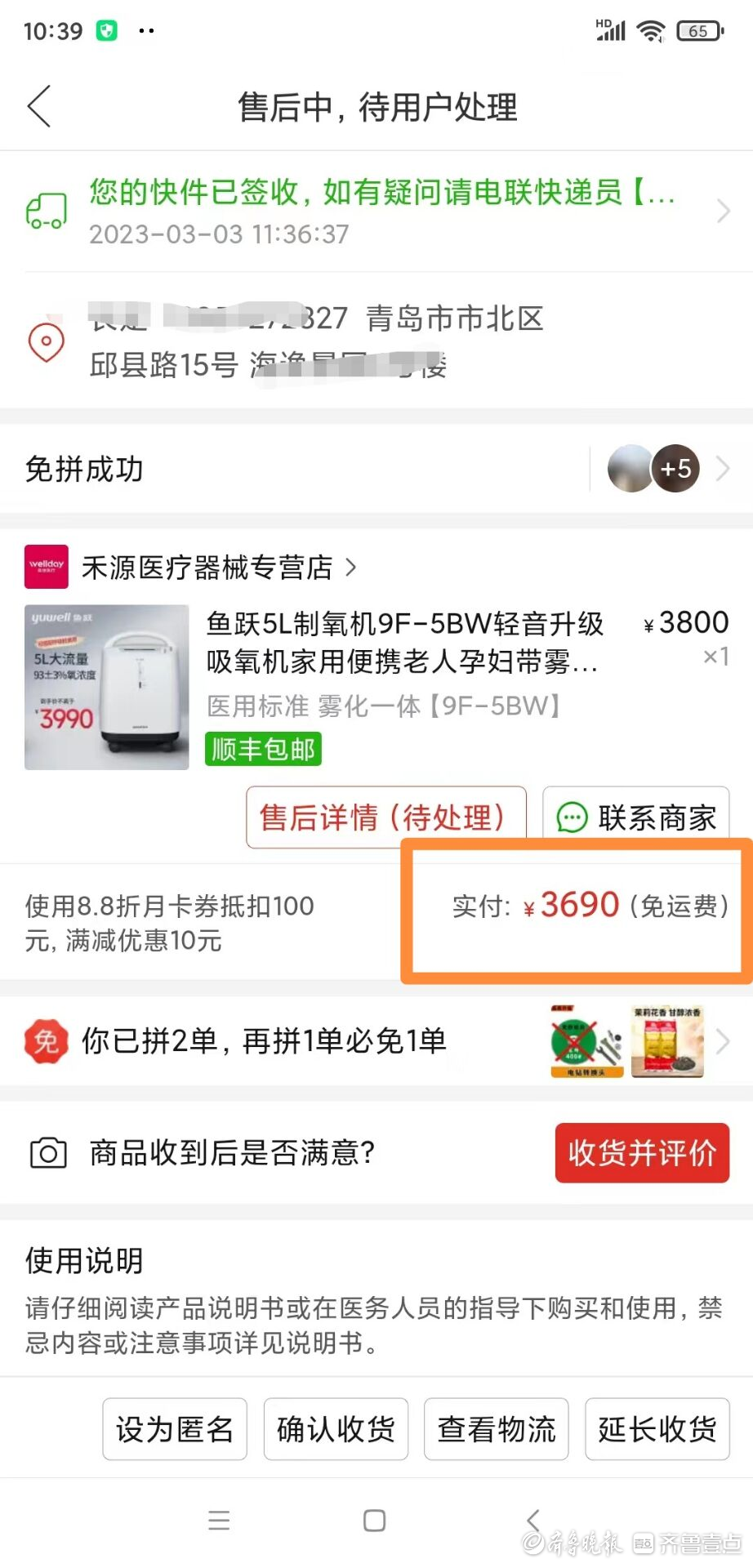Tap the battery indicator showing 65
The image size is (753, 1568).
(x=698, y=30)
